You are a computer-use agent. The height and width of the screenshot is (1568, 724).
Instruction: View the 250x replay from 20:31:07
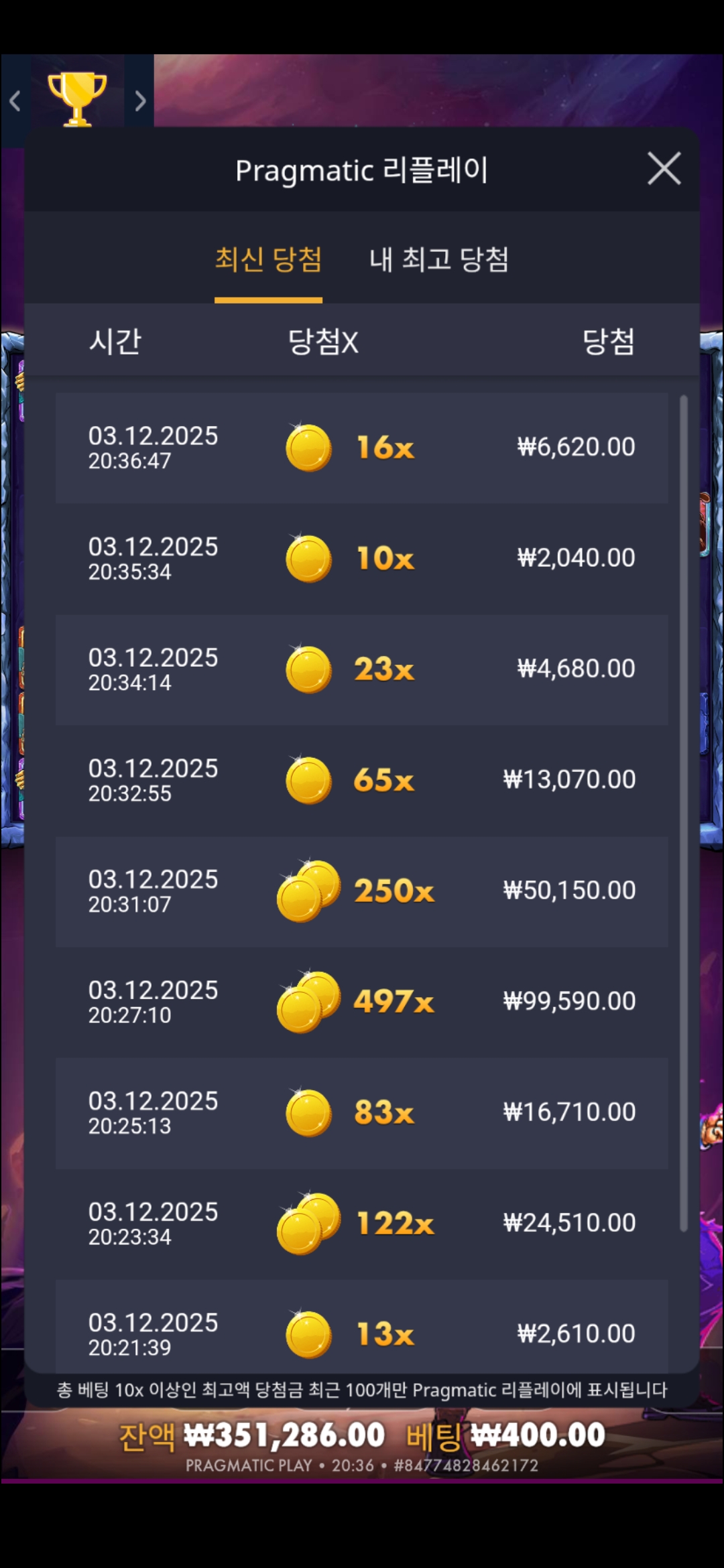[361, 891]
